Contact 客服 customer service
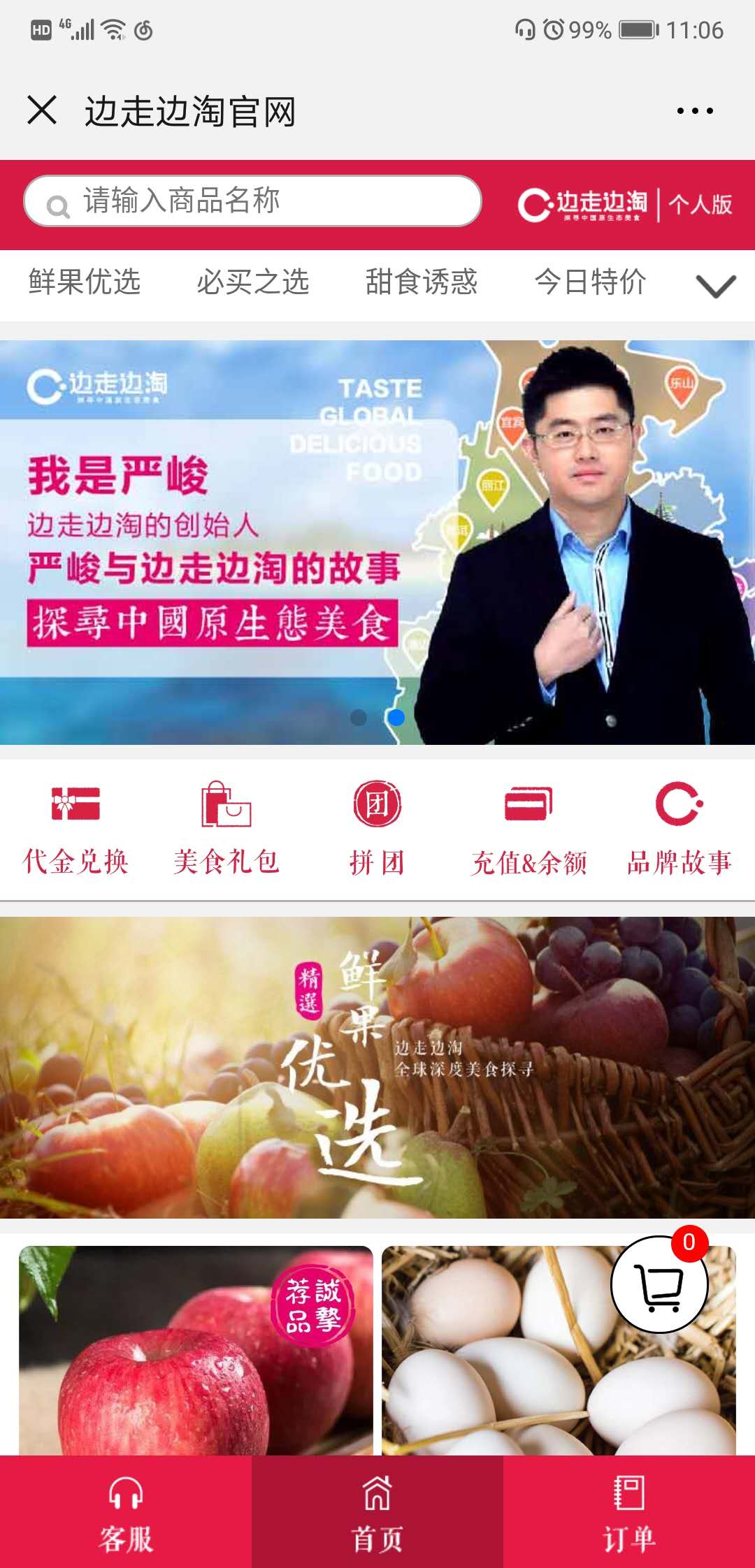 [126, 1512]
